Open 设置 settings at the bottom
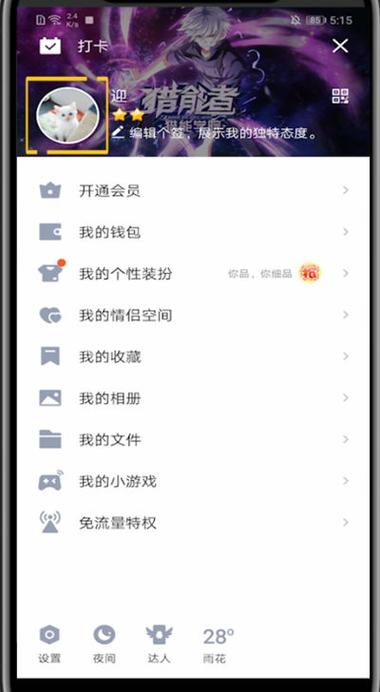This screenshot has width=380, height=692. tap(49, 644)
